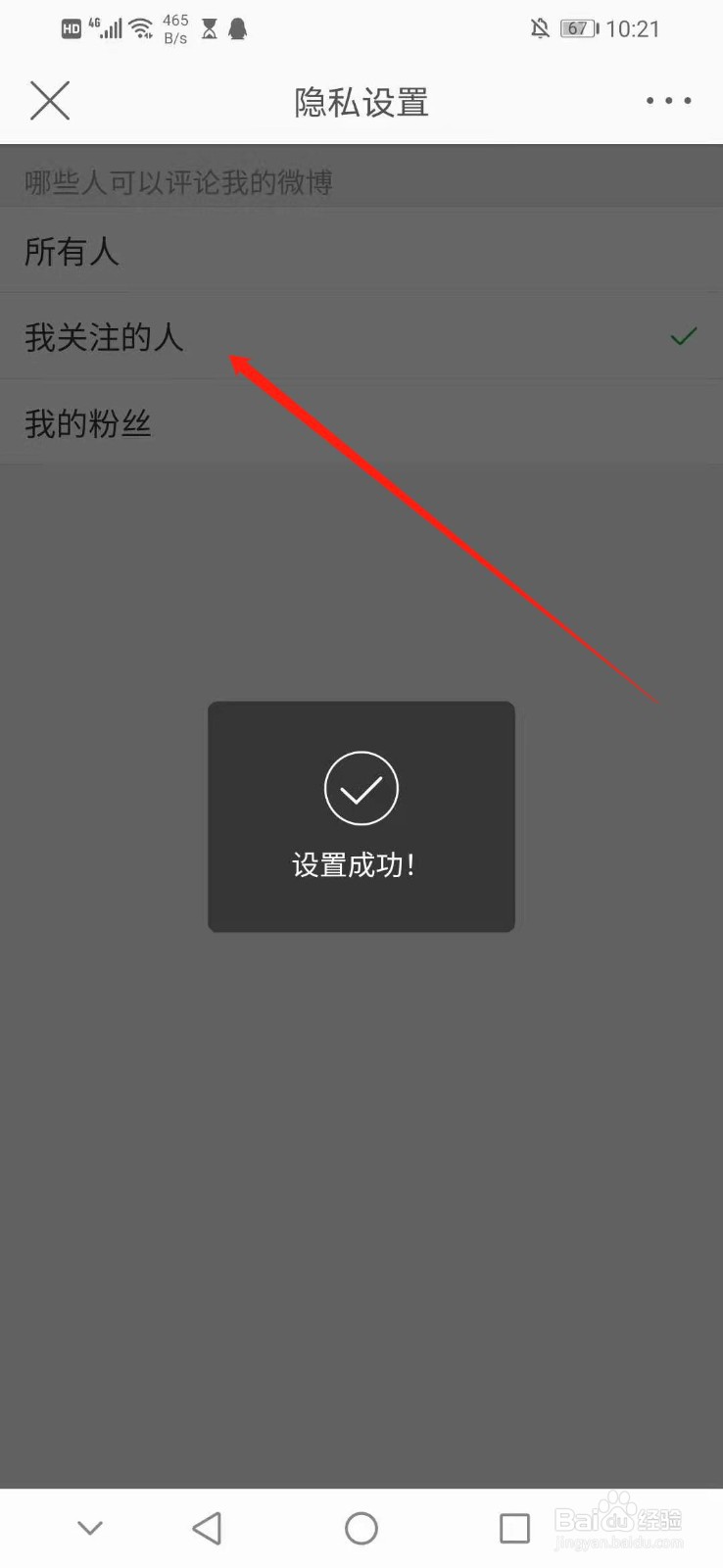
Task: Tap the HD indicator icon in status bar
Action: 70,27
